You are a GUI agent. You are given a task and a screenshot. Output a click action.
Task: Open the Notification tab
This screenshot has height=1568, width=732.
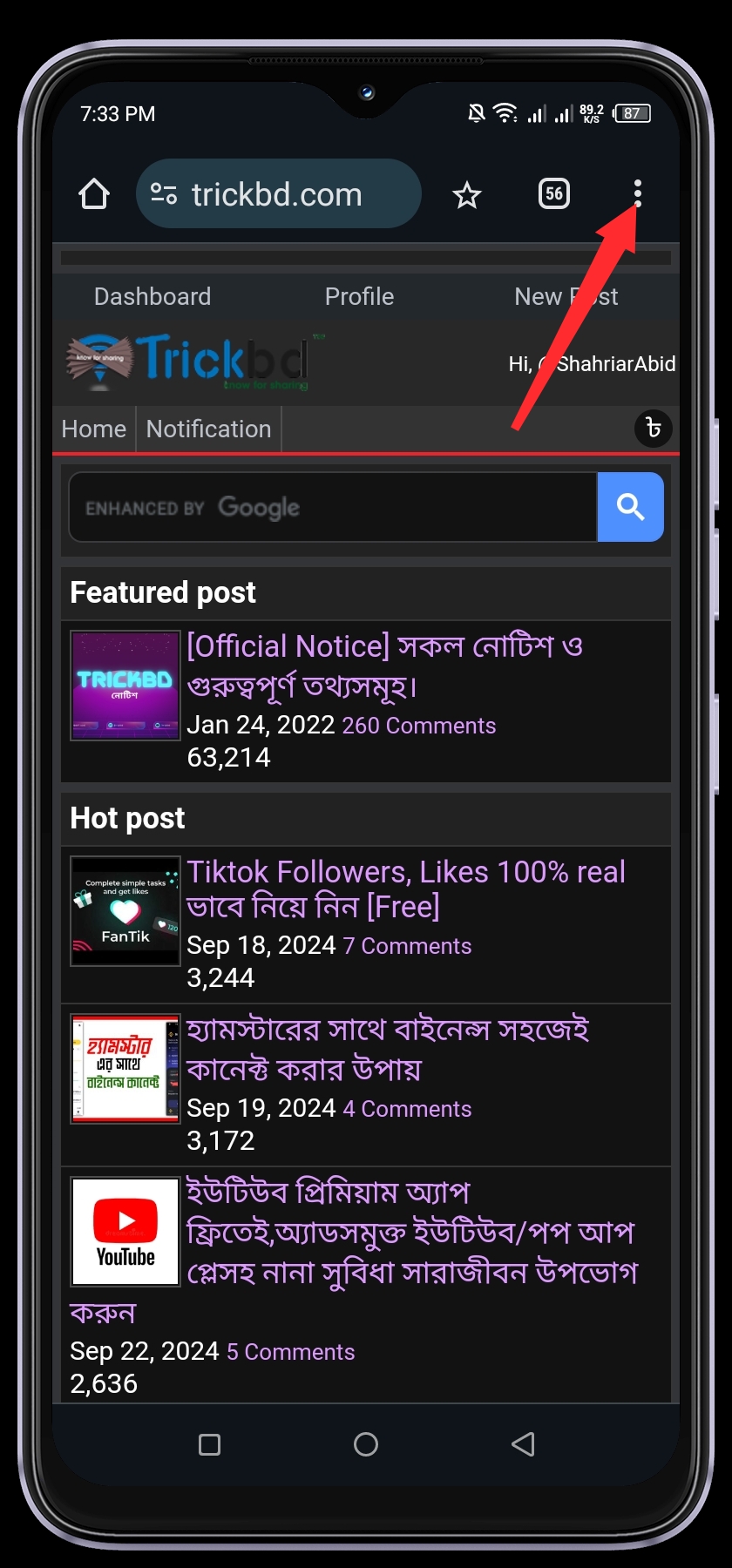pyautogui.click(x=208, y=429)
